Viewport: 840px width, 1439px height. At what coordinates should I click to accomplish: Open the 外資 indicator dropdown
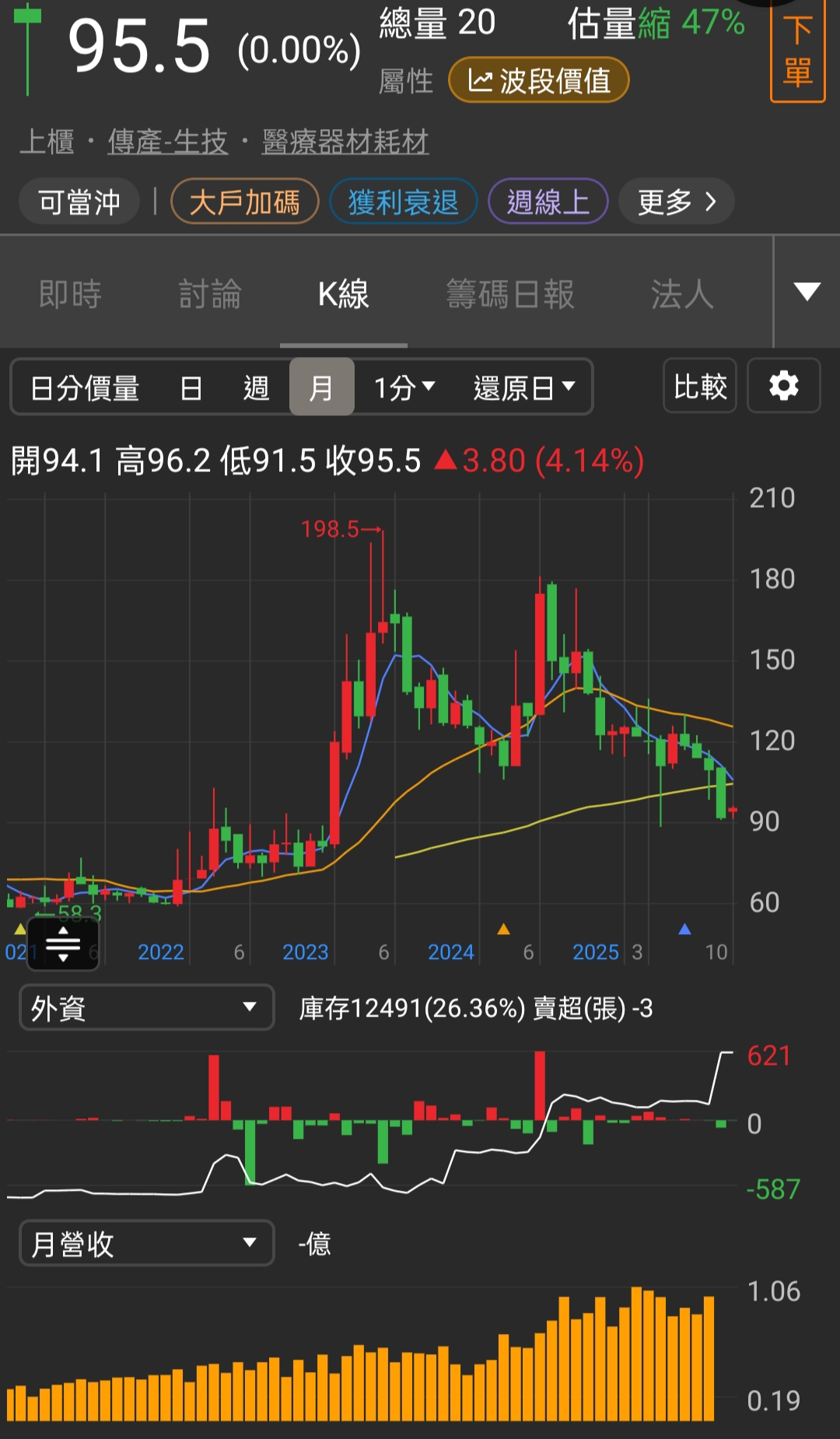pos(146,1007)
